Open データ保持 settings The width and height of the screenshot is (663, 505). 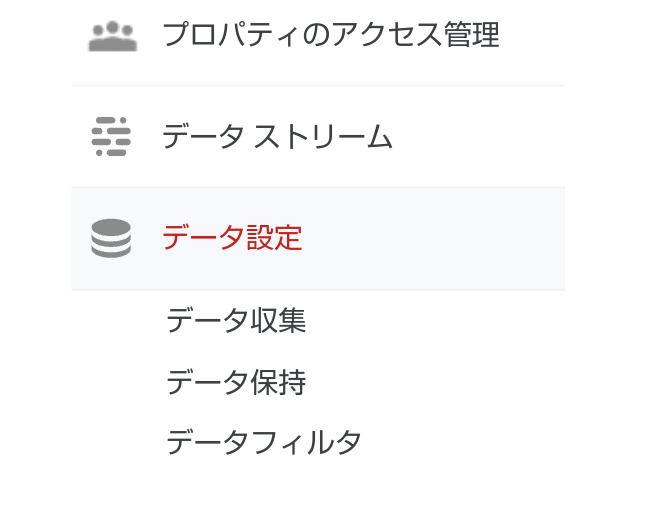[236, 381]
